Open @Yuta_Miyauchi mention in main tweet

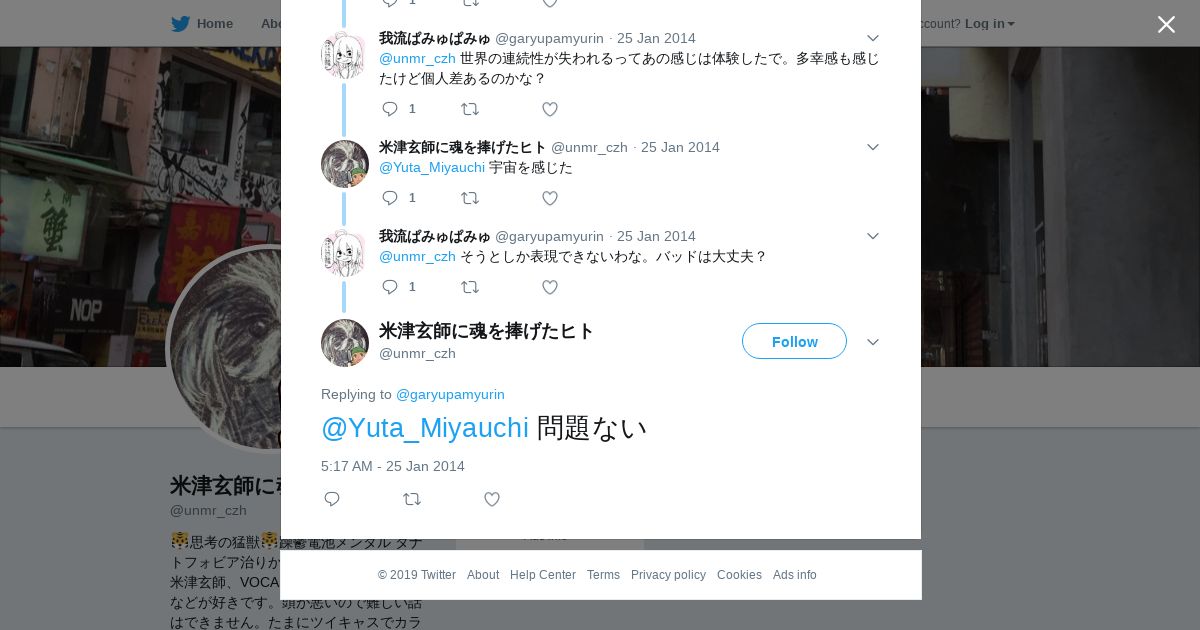pos(424,428)
